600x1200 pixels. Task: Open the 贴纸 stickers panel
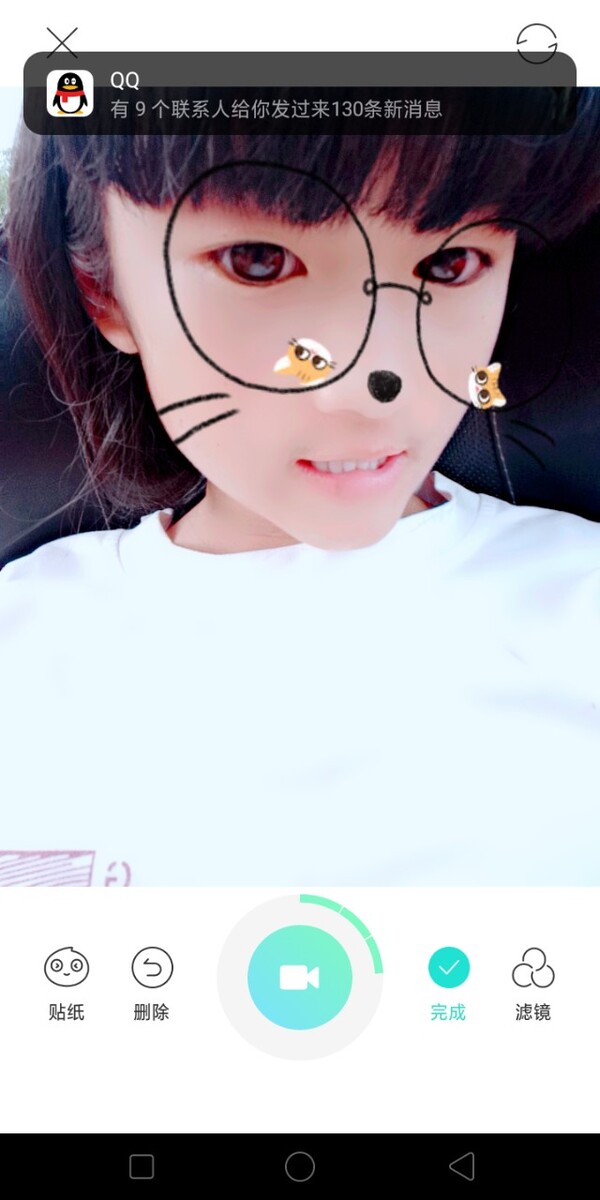pyautogui.click(x=67, y=980)
